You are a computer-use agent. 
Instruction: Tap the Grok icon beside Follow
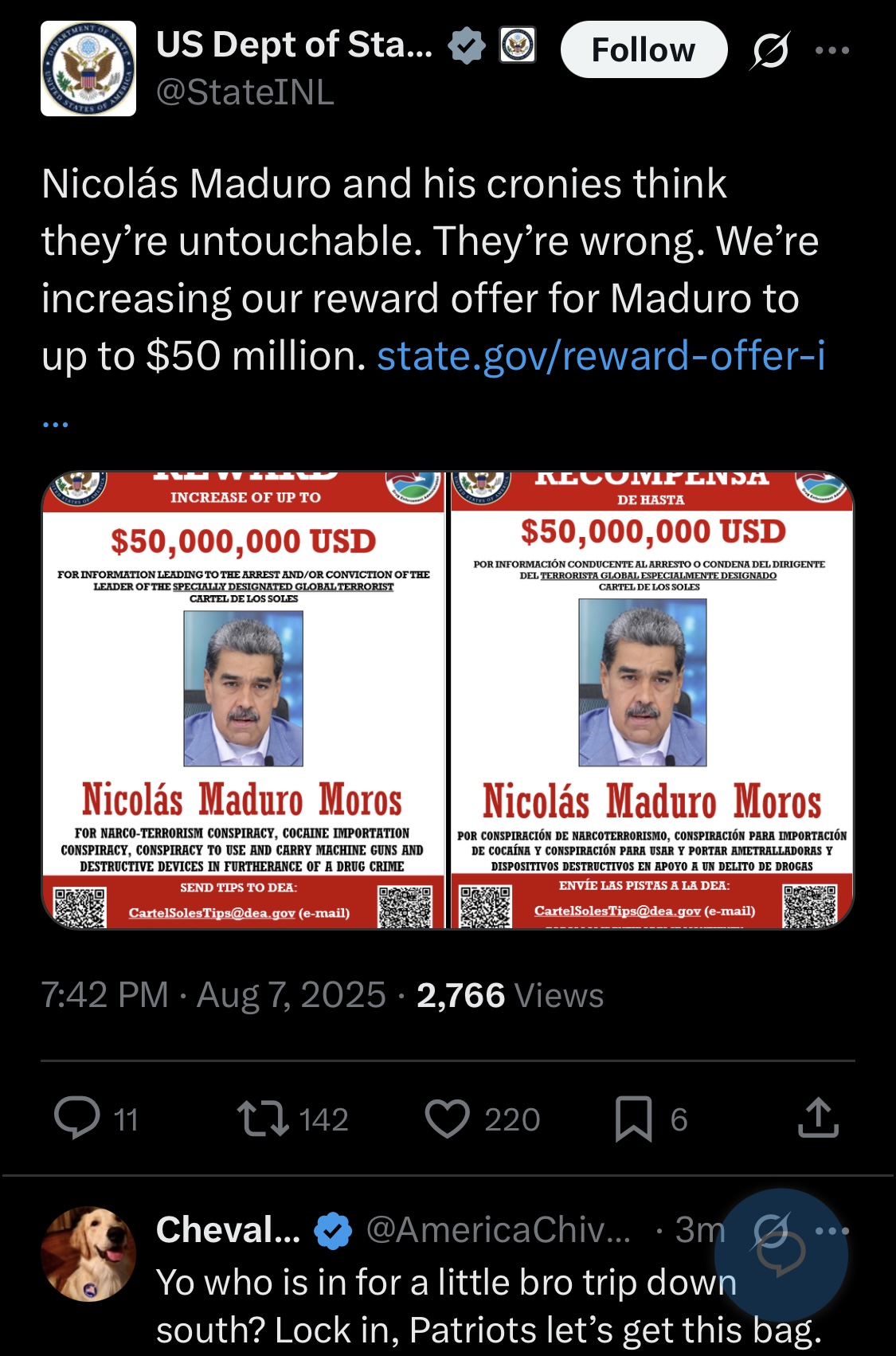769,50
